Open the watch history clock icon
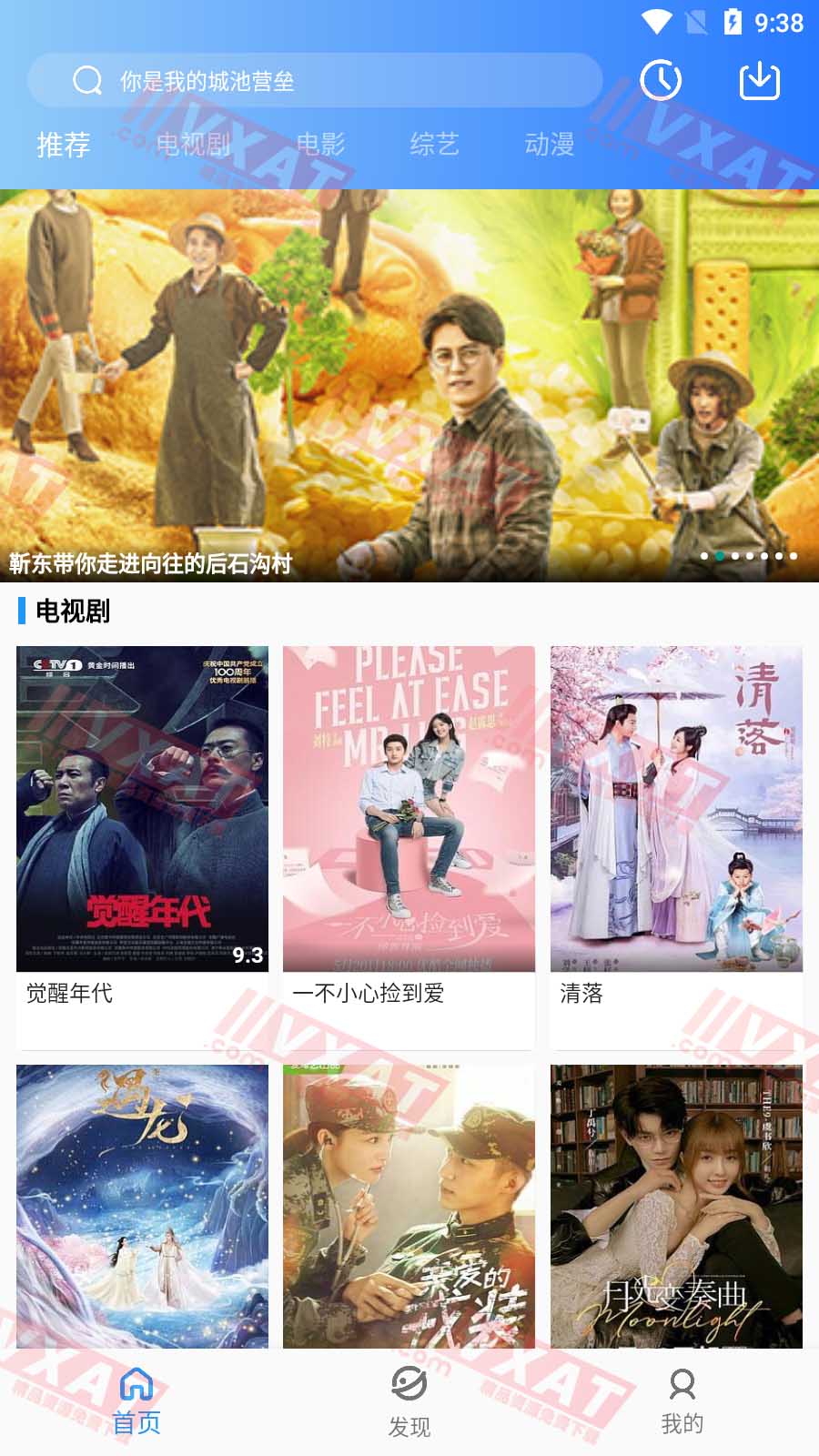Image resolution: width=819 pixels, height=1456 pixels. [x=661, y=81]
